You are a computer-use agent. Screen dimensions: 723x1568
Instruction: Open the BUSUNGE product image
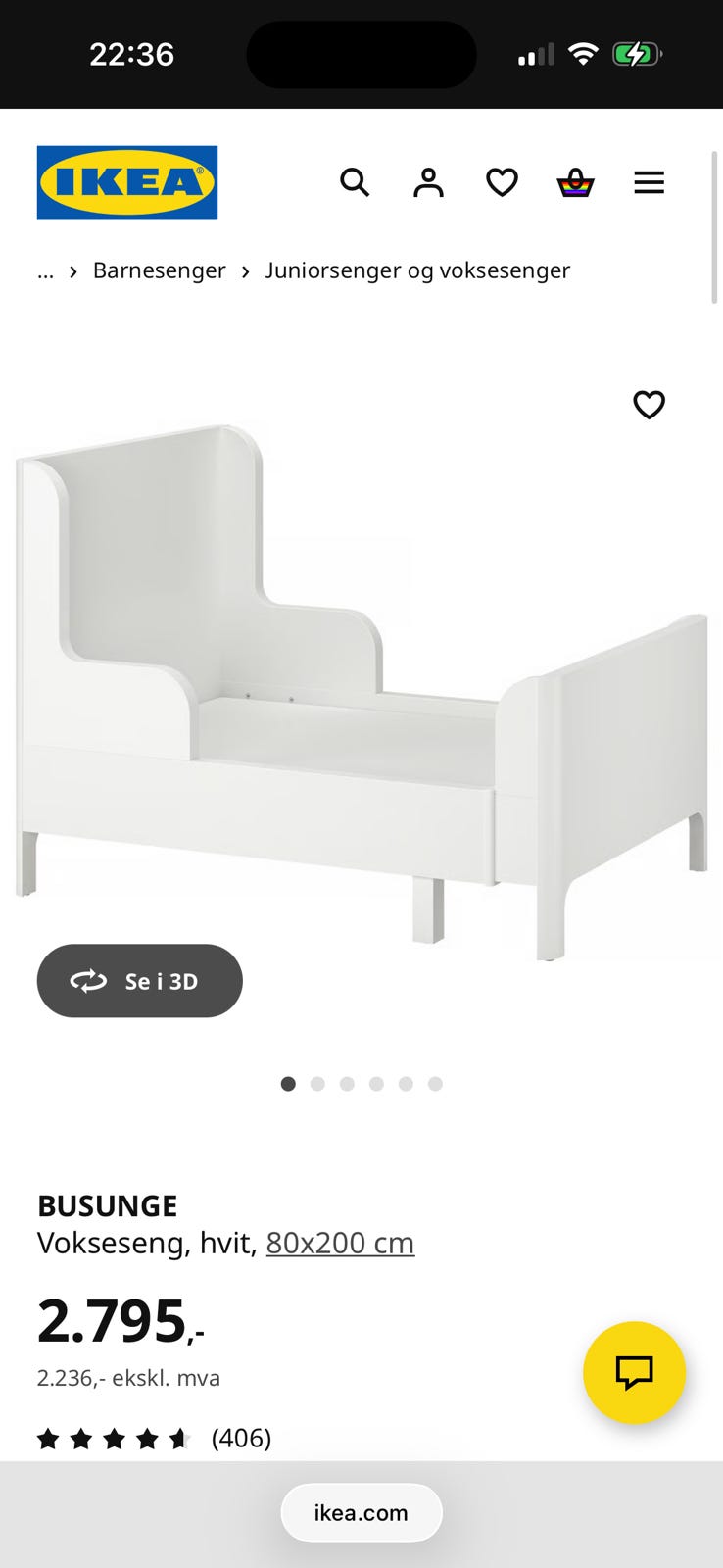point(361,686)
